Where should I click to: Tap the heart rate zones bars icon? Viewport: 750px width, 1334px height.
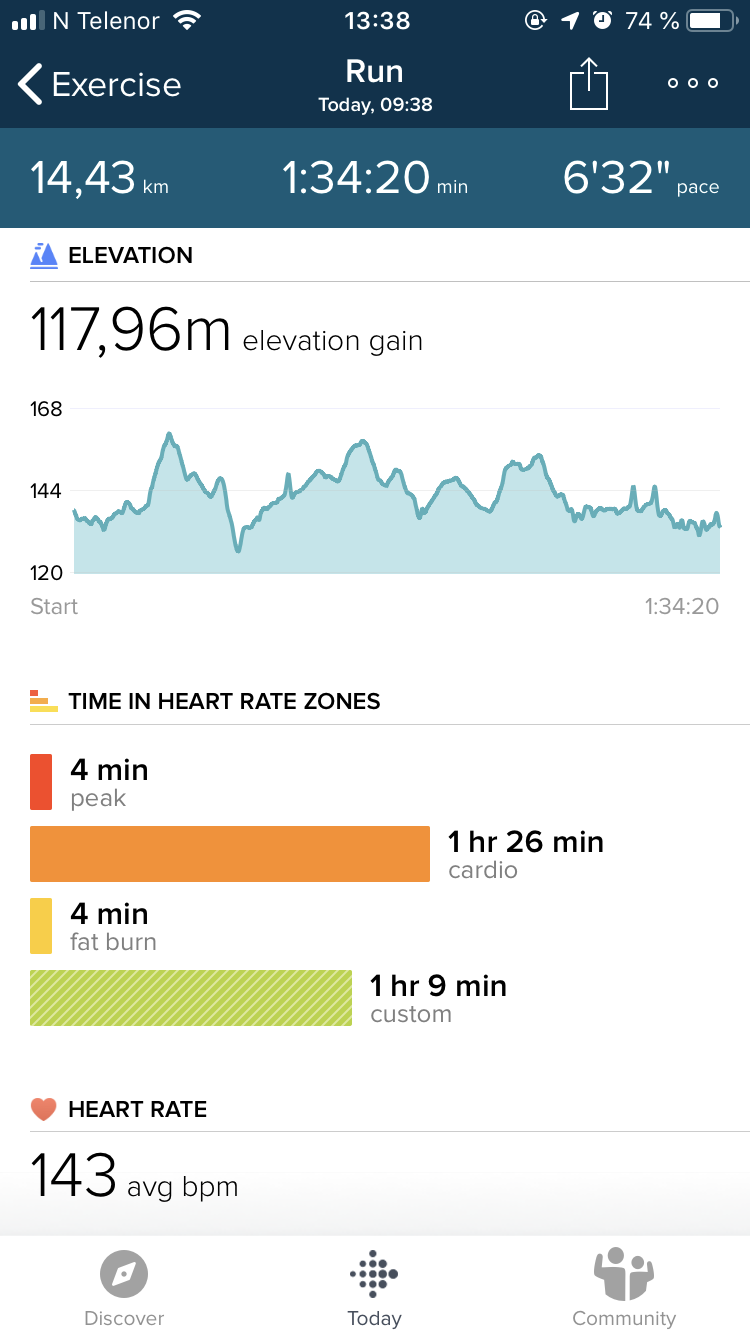(x=40, y=701)
